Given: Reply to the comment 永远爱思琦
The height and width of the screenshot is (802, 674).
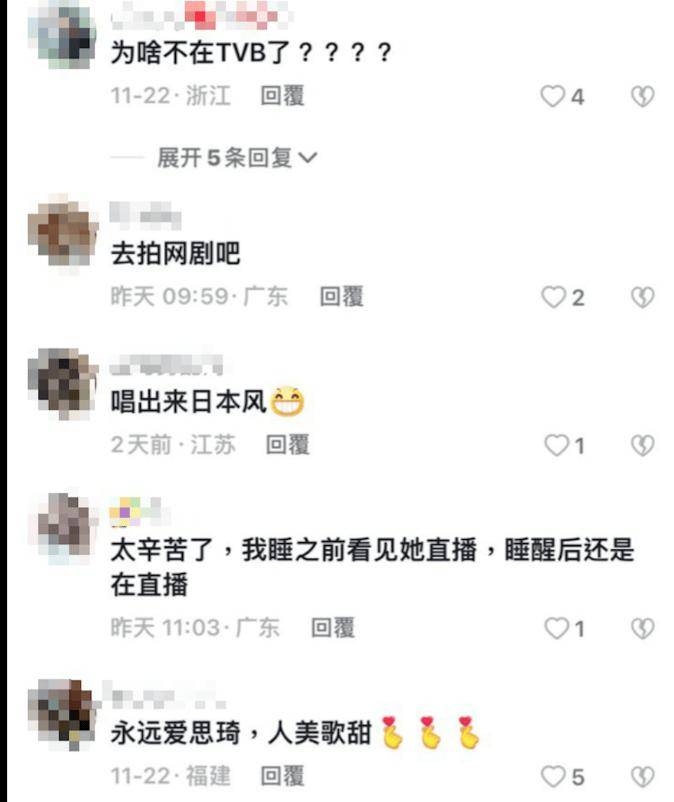Looking at the screenshot, I should pyautogui.click(x=282, y=776).
